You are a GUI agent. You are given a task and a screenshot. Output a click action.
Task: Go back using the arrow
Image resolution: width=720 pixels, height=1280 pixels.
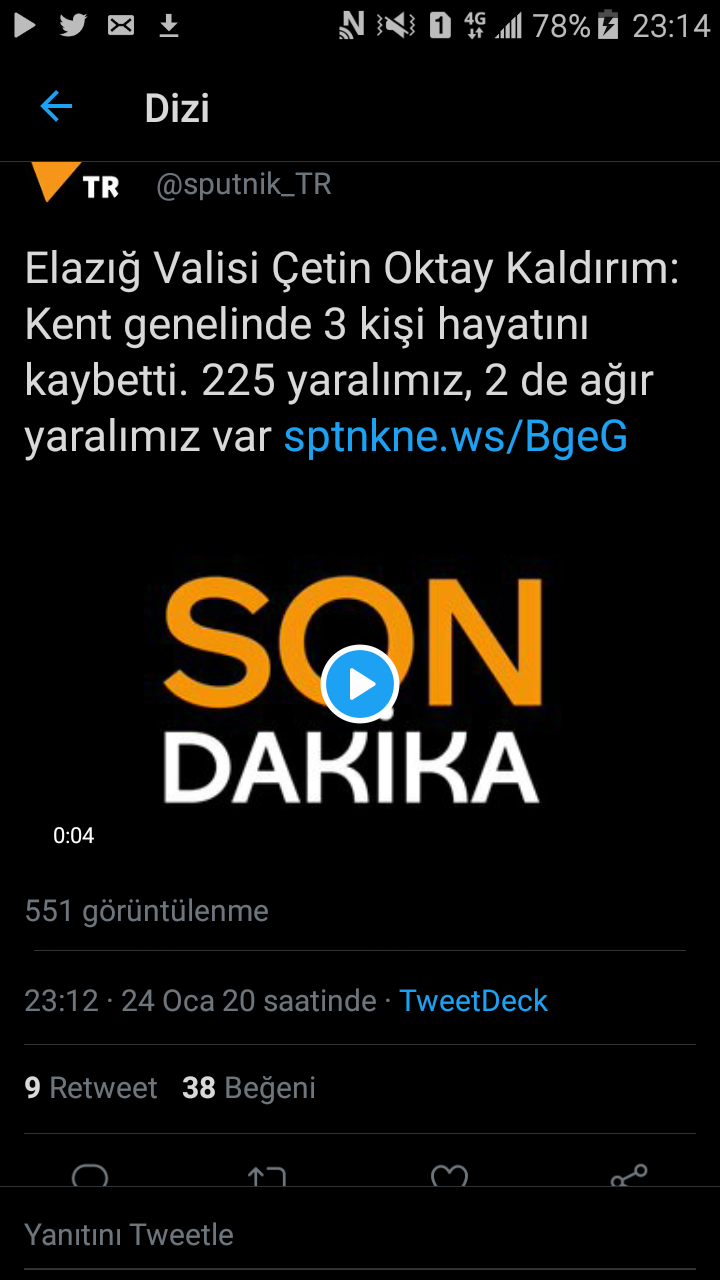(x=56, y=107)
